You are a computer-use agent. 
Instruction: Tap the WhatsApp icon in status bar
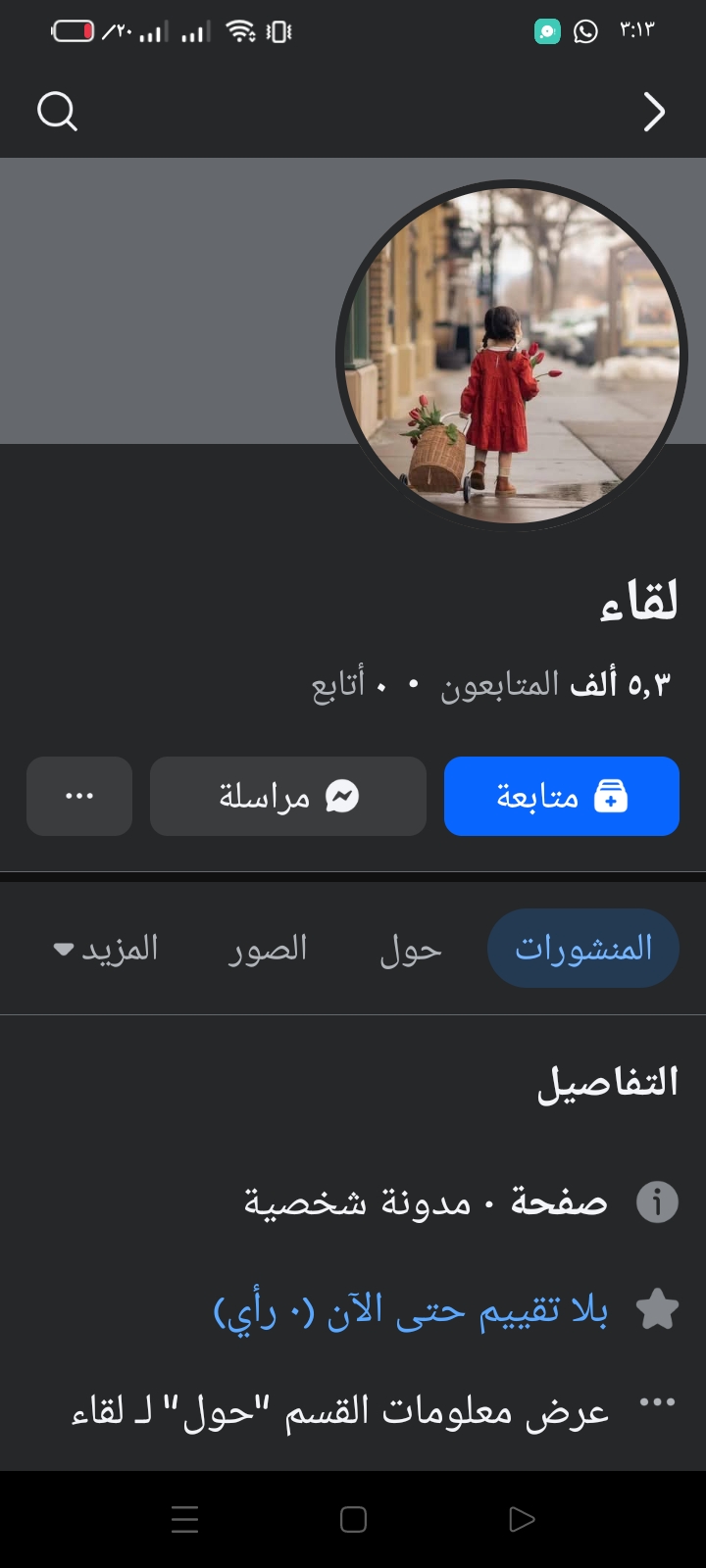click(585, 30)
